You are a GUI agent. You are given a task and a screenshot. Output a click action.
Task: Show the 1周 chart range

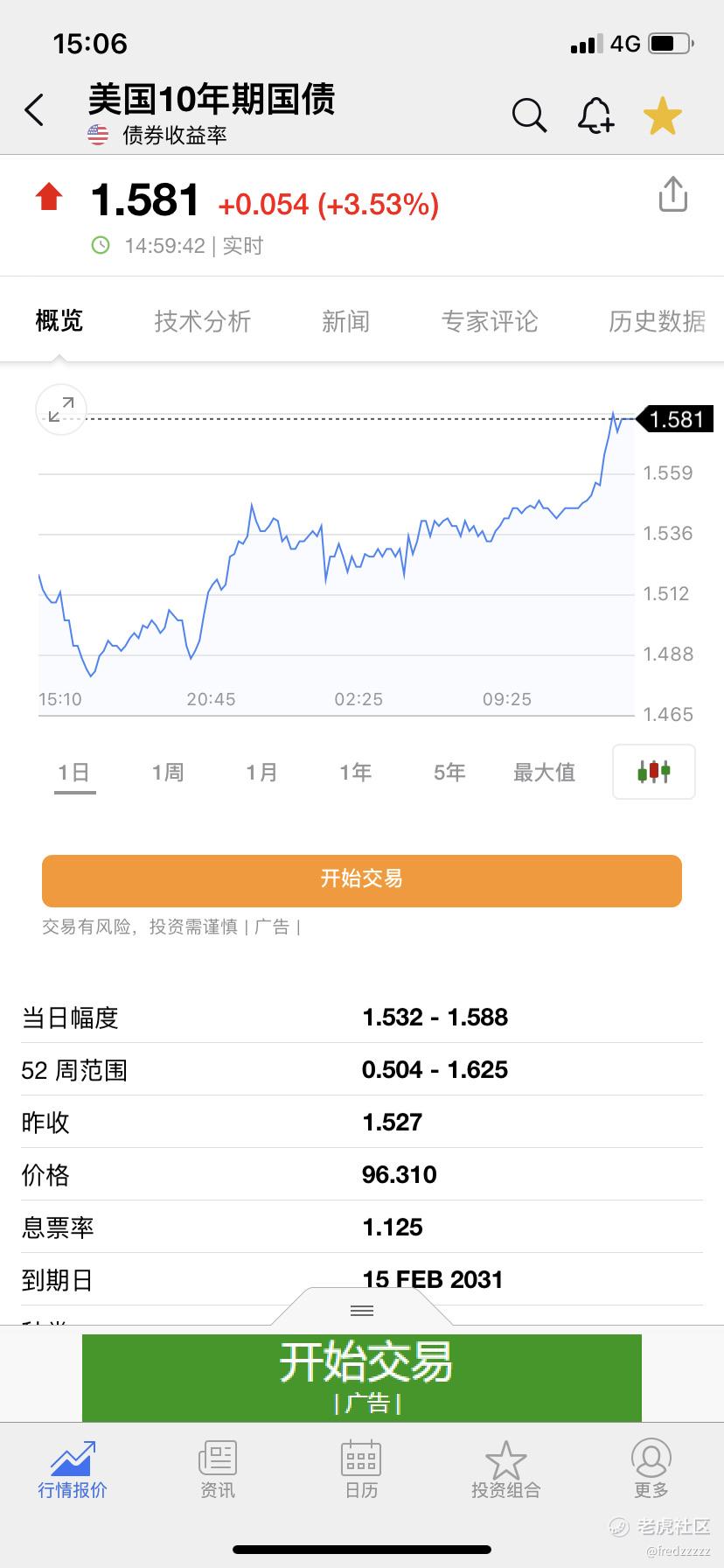tap(168, 773)
